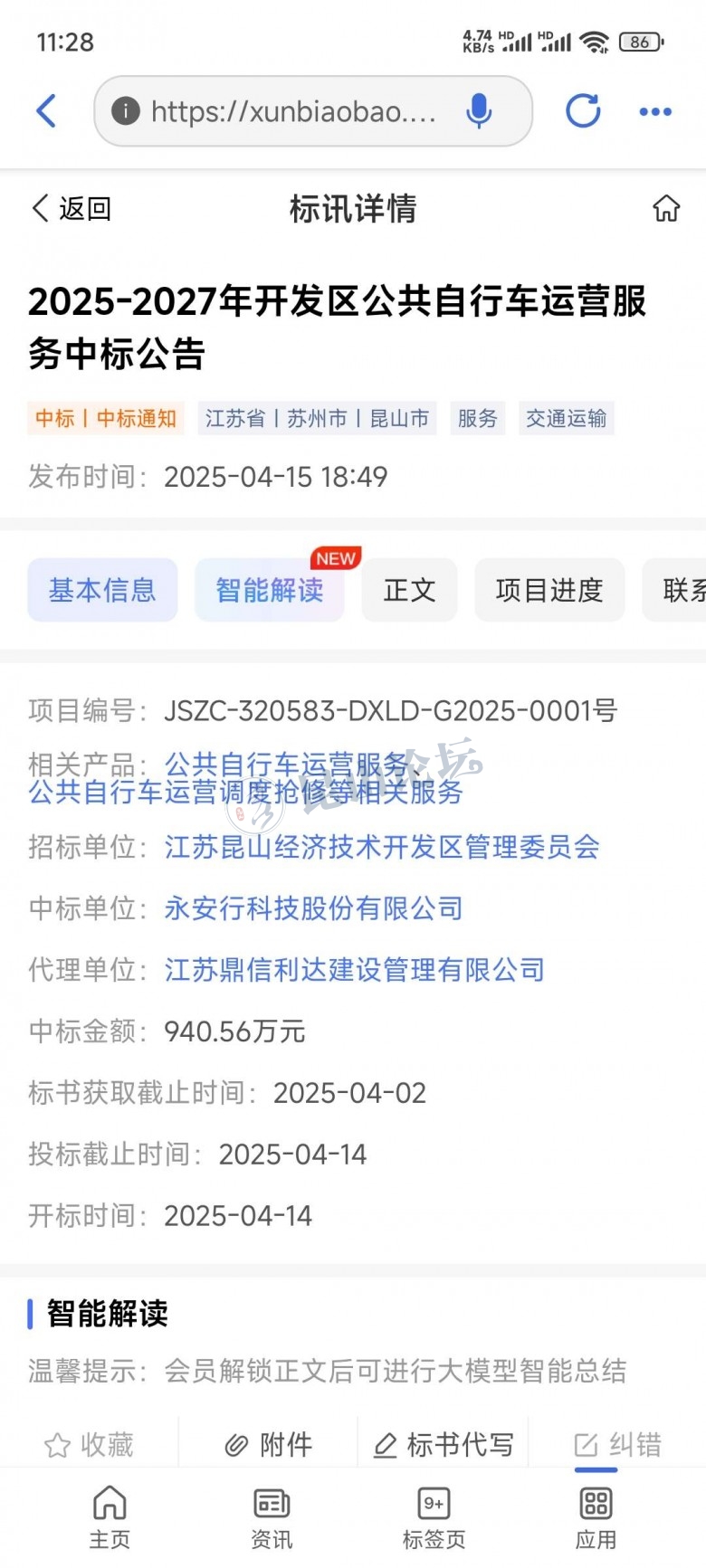View attachments via 附件
This screenshot has width=706, height=1568.
(269, 1445)
